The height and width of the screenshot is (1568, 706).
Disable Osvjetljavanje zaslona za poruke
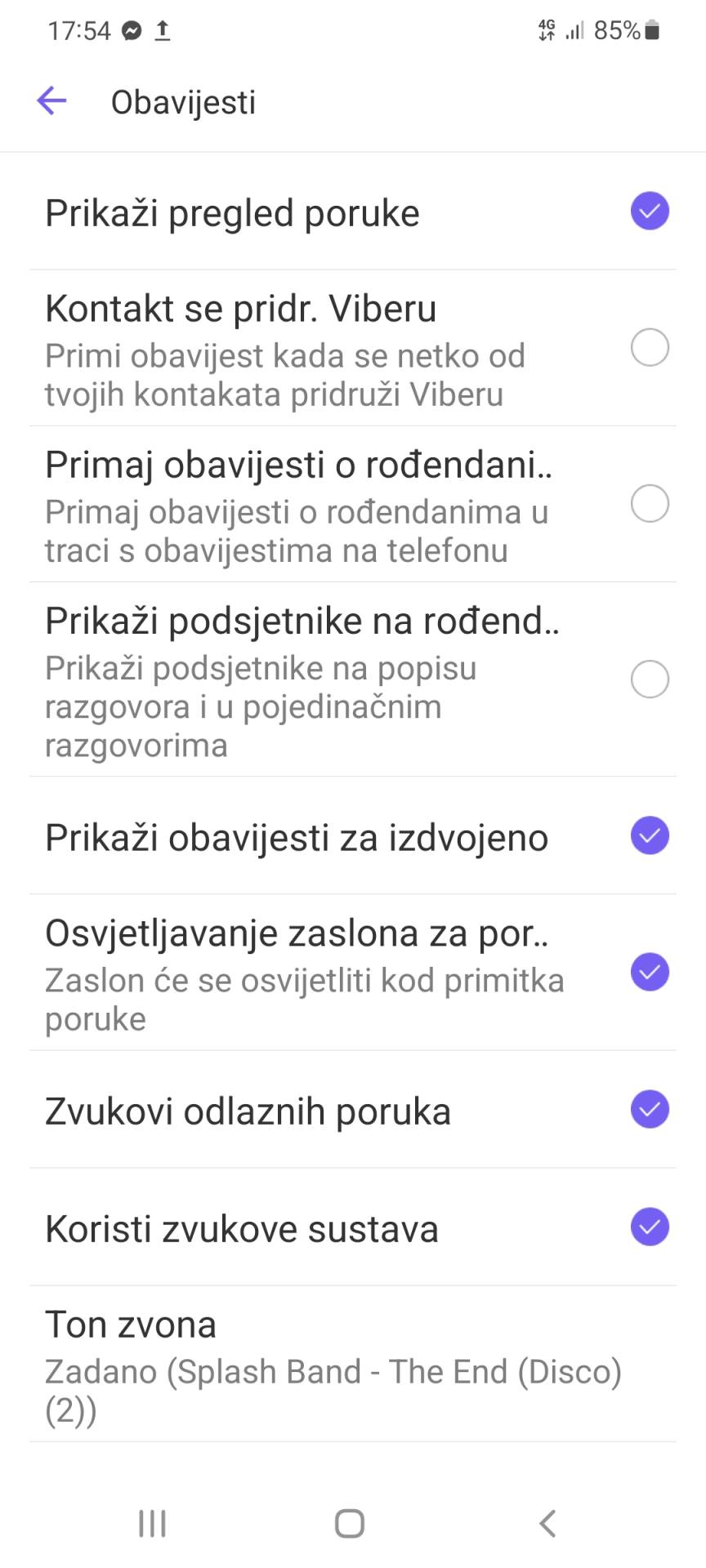650,971
